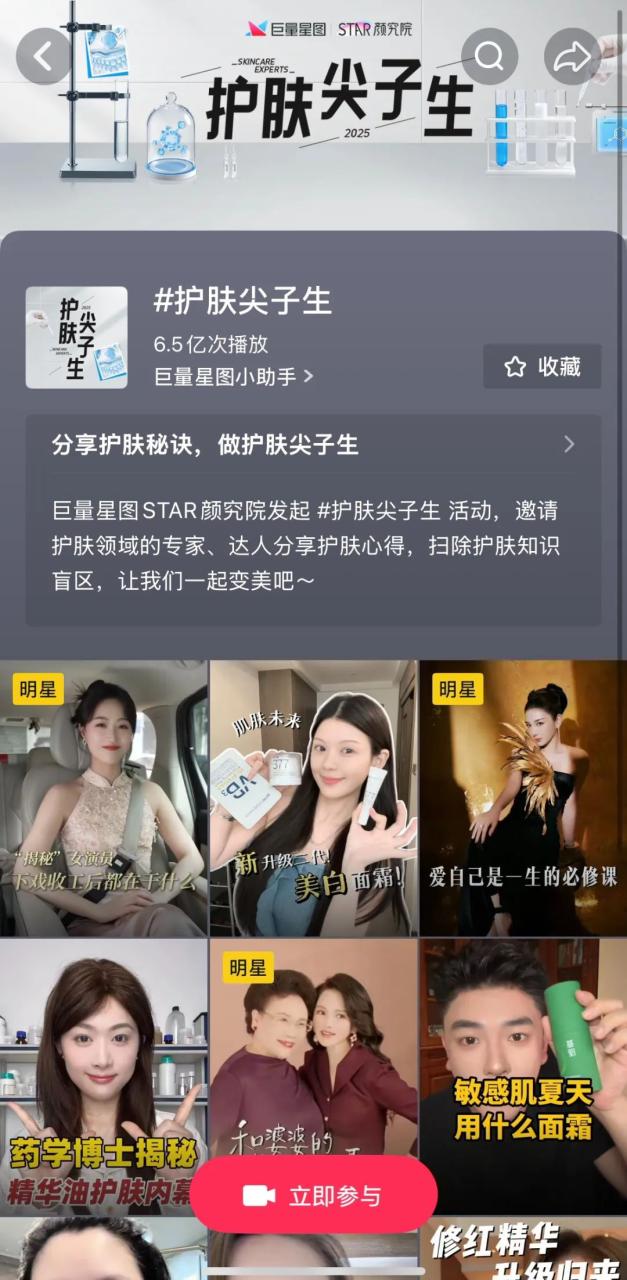The image size is (627, 1280).
Task: Play the 下戏收工后都在干什么 actress video
Action: point(104,797)
